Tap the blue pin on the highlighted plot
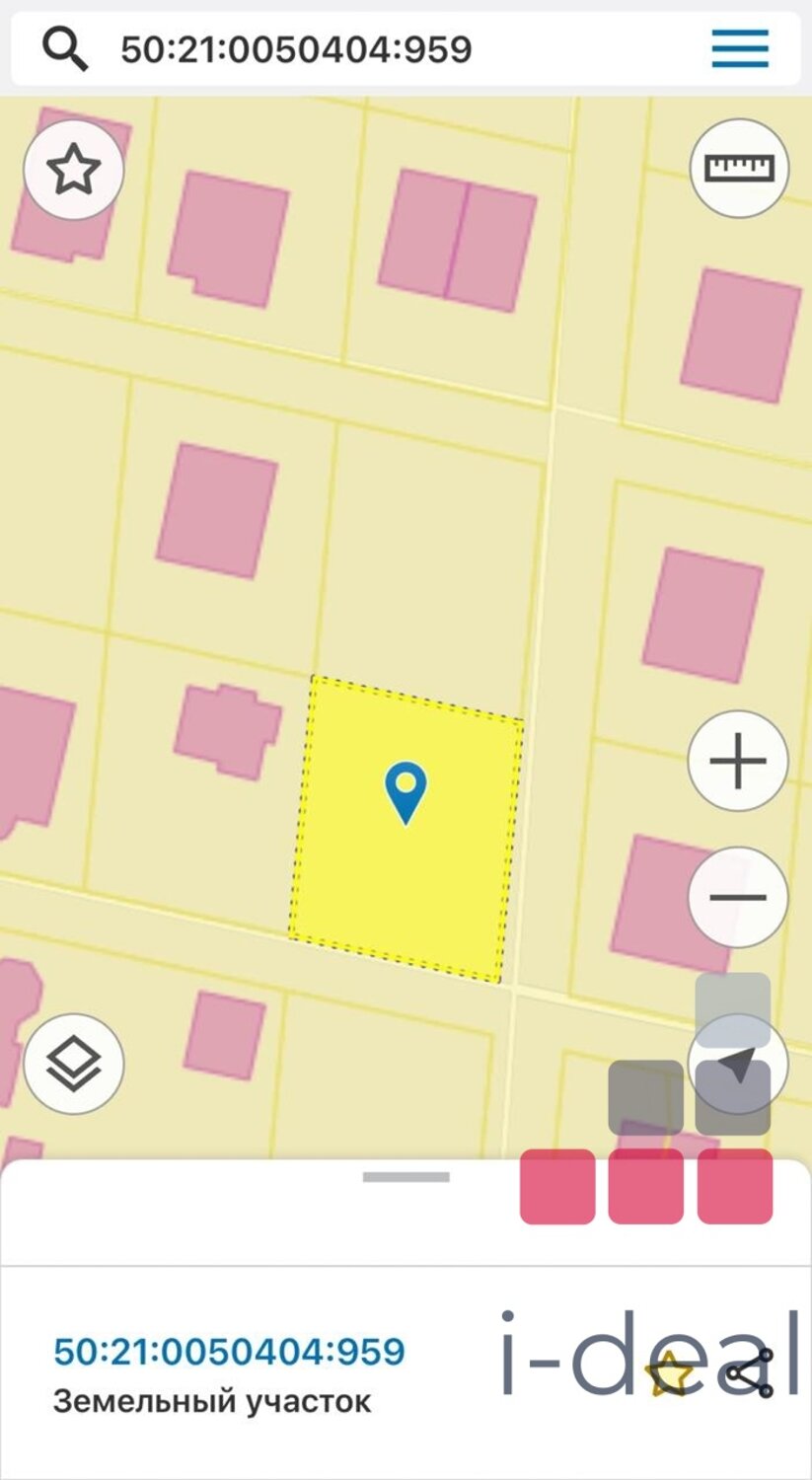 406,792
